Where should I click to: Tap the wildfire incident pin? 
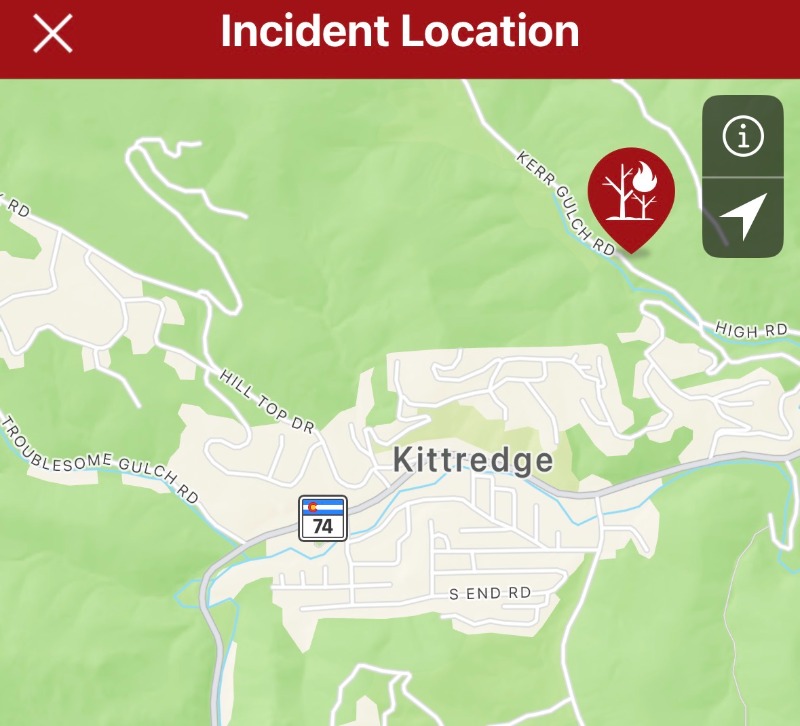631,192
